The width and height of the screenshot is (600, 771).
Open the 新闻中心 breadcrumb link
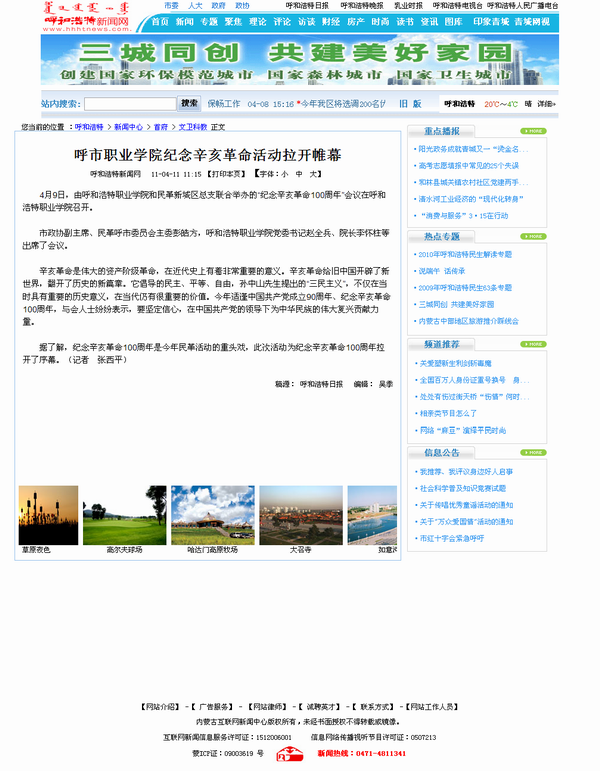[x=128, y=127]
